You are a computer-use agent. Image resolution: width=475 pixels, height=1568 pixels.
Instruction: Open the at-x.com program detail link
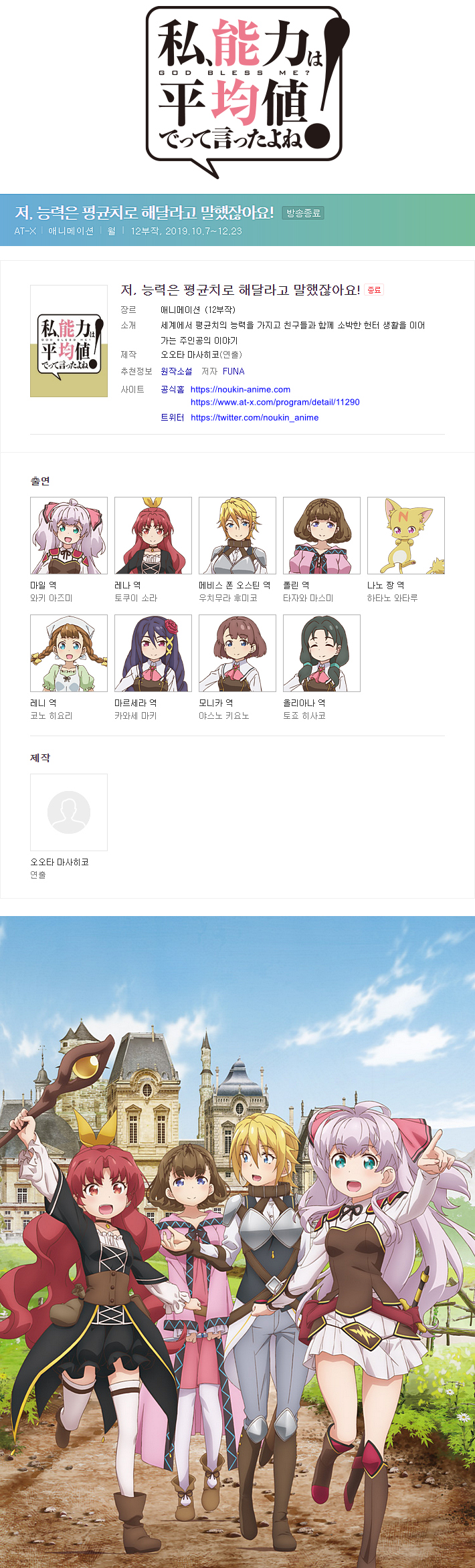275,402
